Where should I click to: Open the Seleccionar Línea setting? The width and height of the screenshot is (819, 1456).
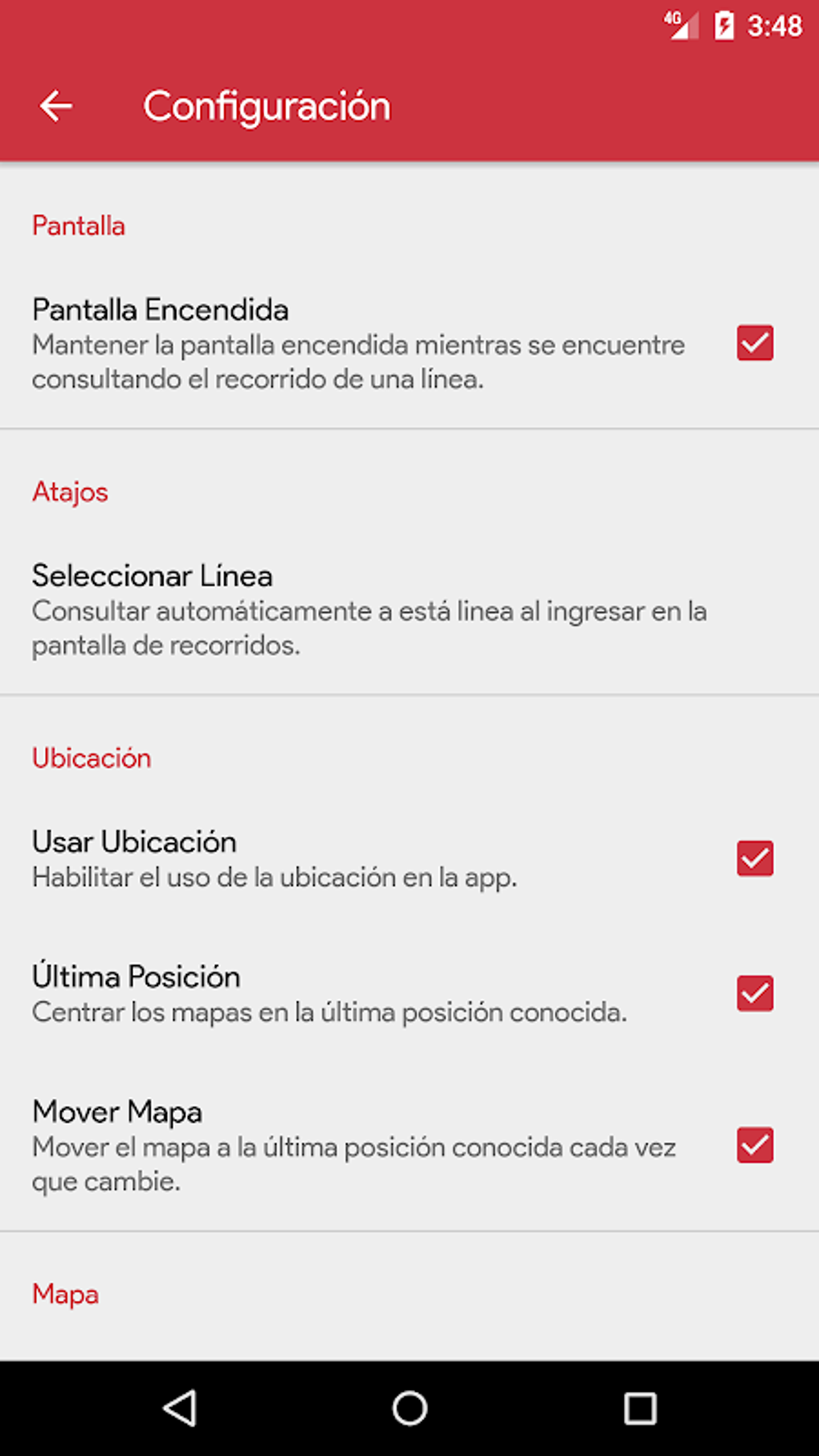[x=369, y=610]
